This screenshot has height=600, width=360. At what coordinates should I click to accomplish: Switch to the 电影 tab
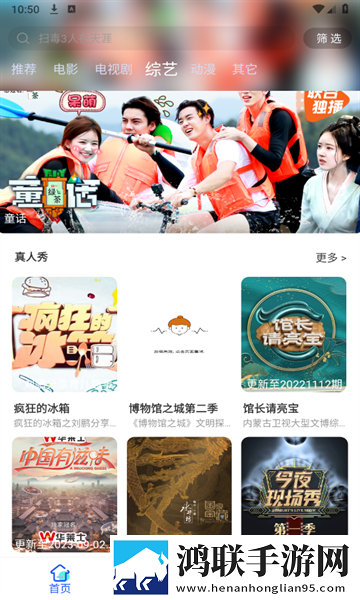(65, 69)
